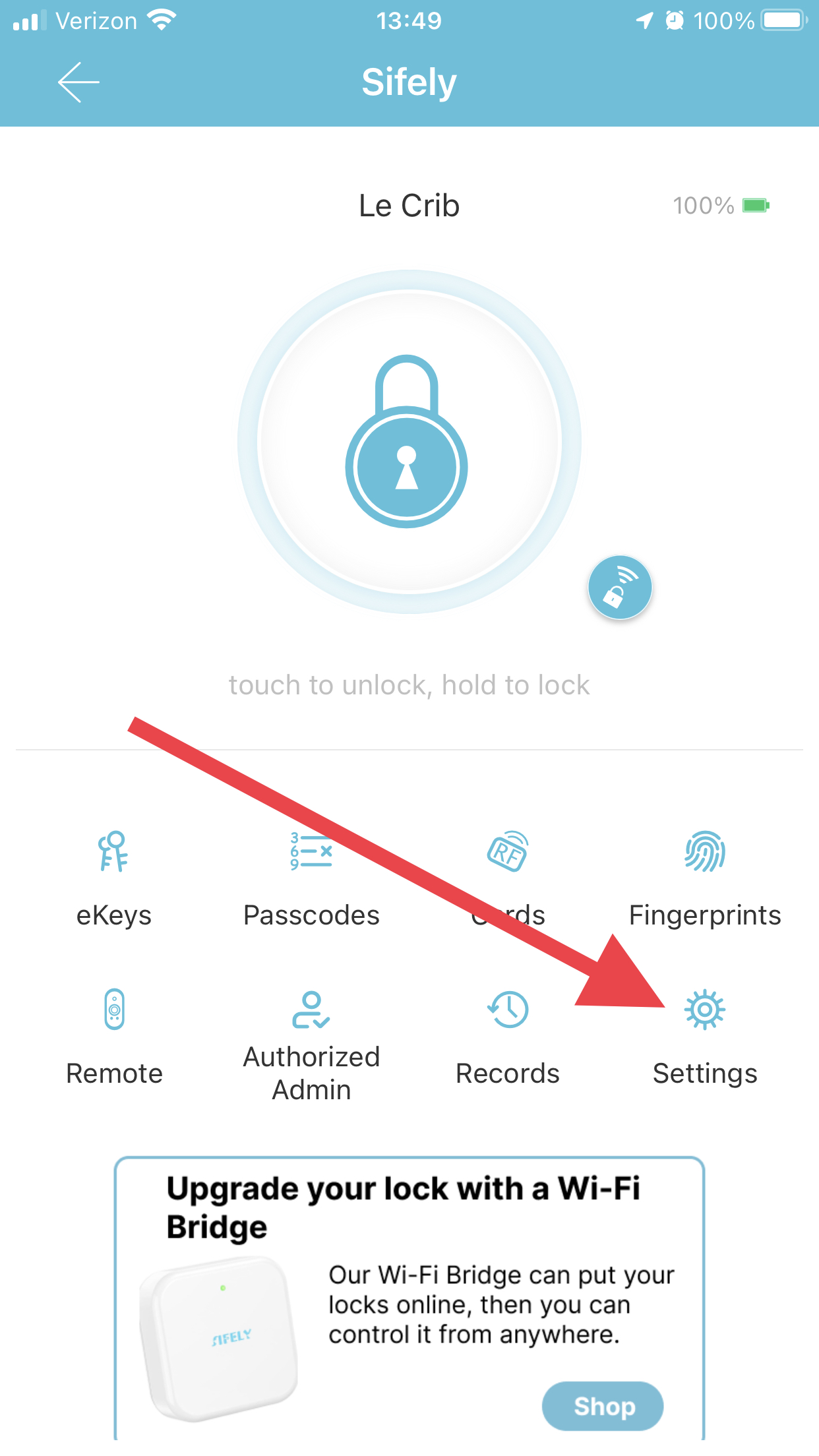Open Fingerprints
819x1456 pixels.
pyautogui.click(x=705, y=878)
